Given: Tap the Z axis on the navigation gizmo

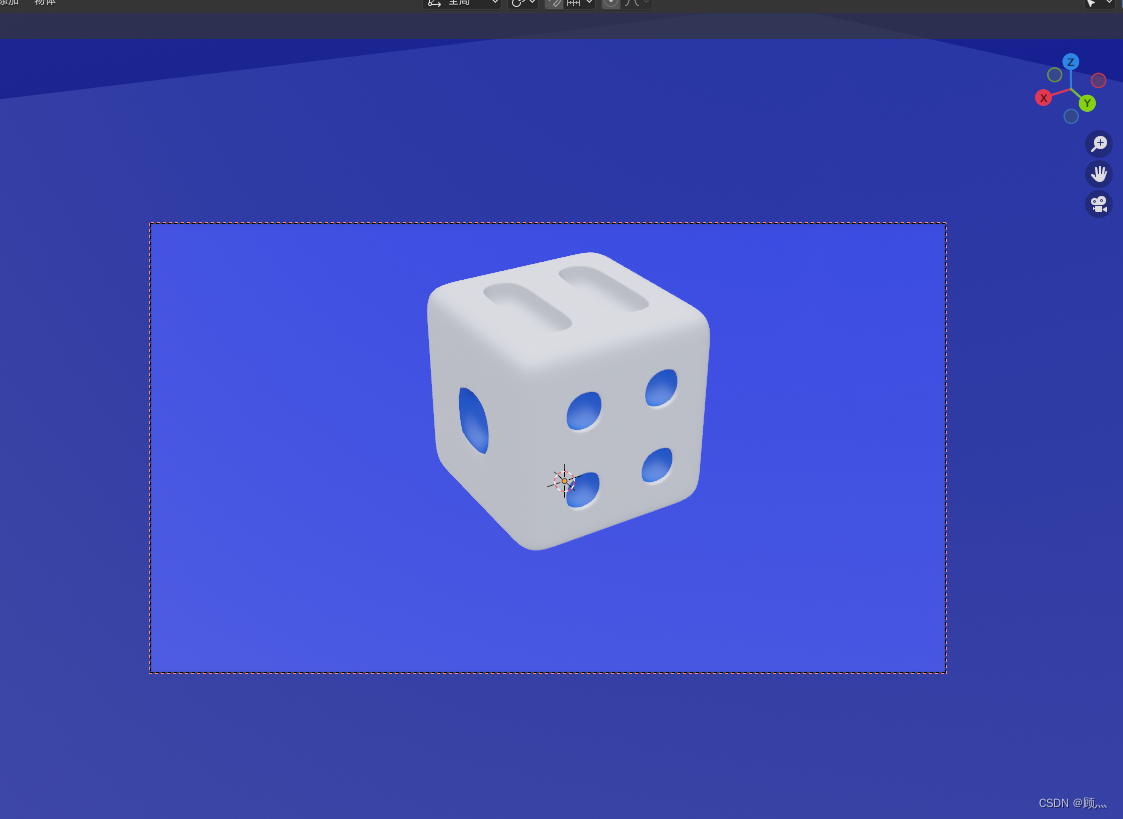Looking at the screenshot, I should pos(1070,62).
